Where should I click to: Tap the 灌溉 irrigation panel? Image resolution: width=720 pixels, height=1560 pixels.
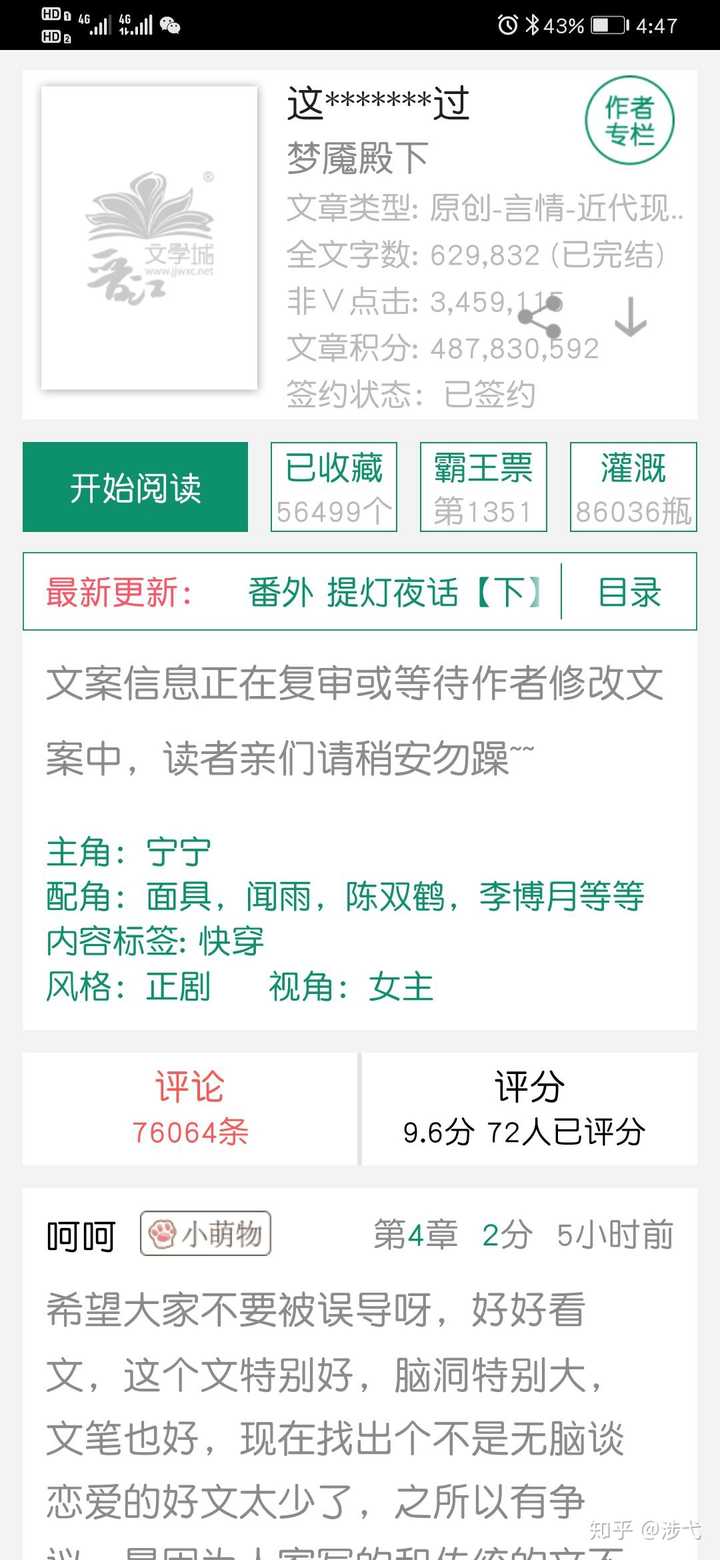click(633, 487)
